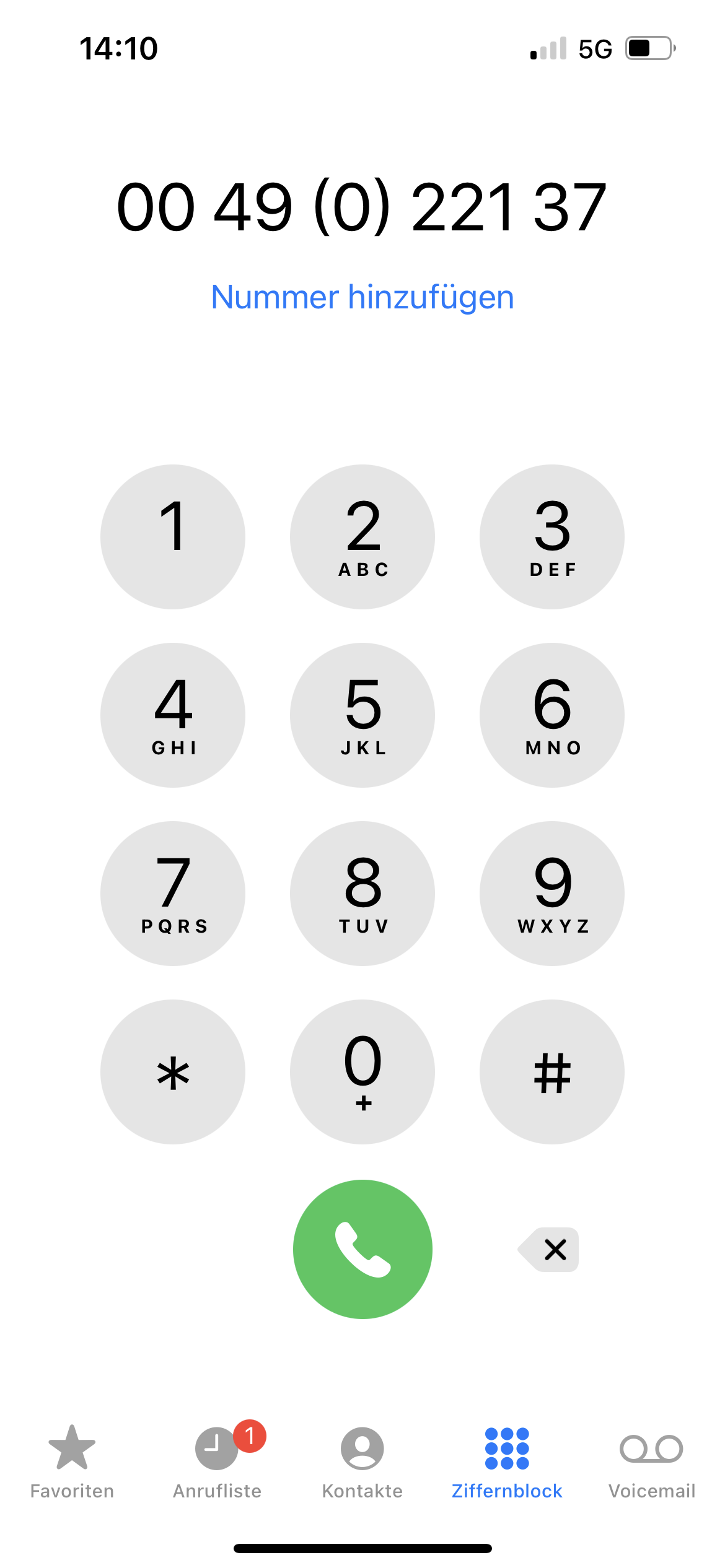Tap the 3 DEF key
This screenshot has width=725, height=1568.
coord(552,537)
